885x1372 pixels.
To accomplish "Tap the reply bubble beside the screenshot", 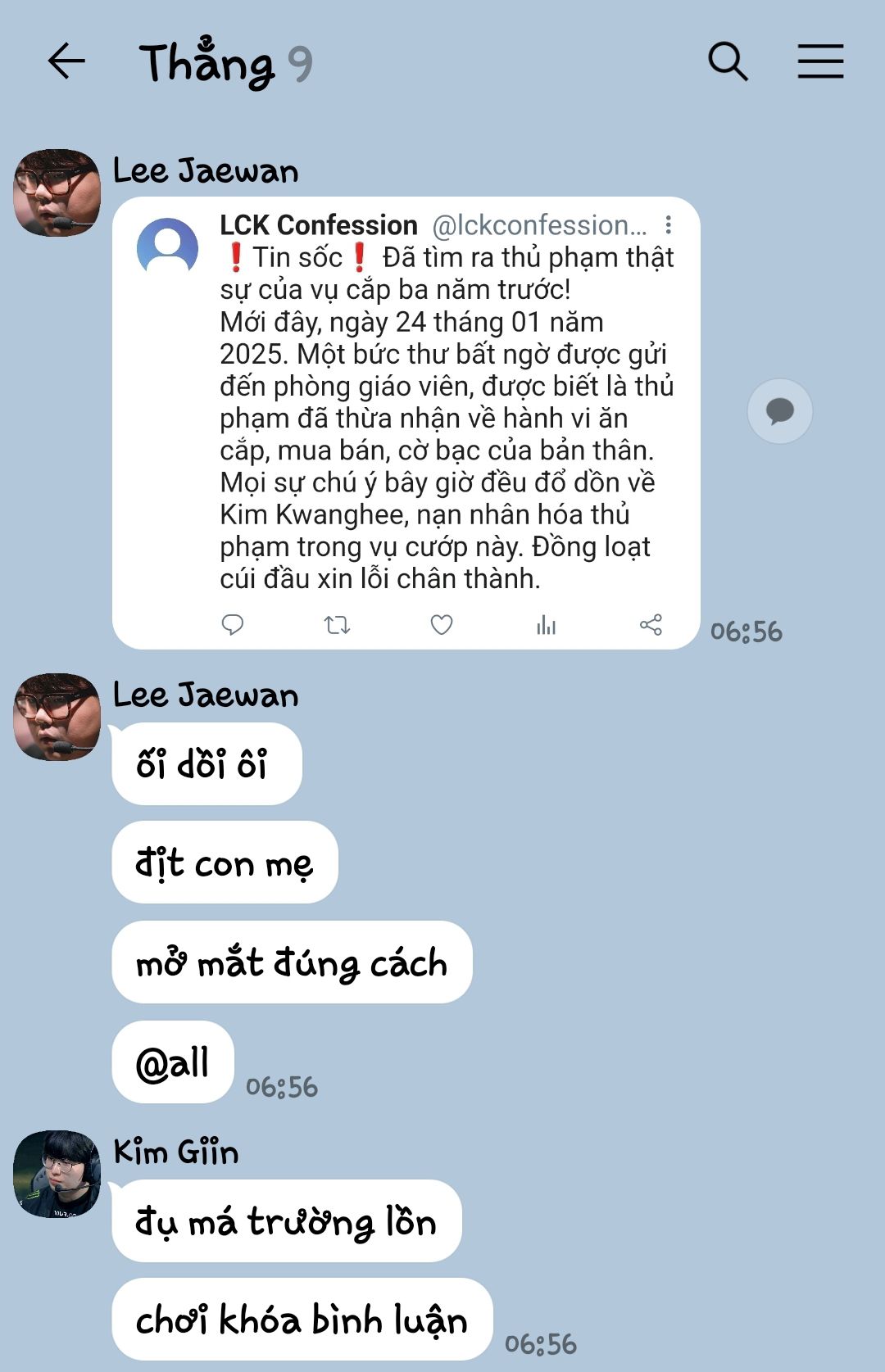I will pos(779,411).
